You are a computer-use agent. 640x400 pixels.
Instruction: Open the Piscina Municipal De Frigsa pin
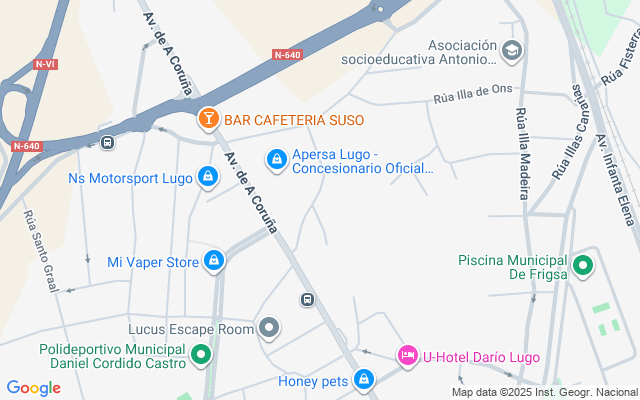(581, 267)
